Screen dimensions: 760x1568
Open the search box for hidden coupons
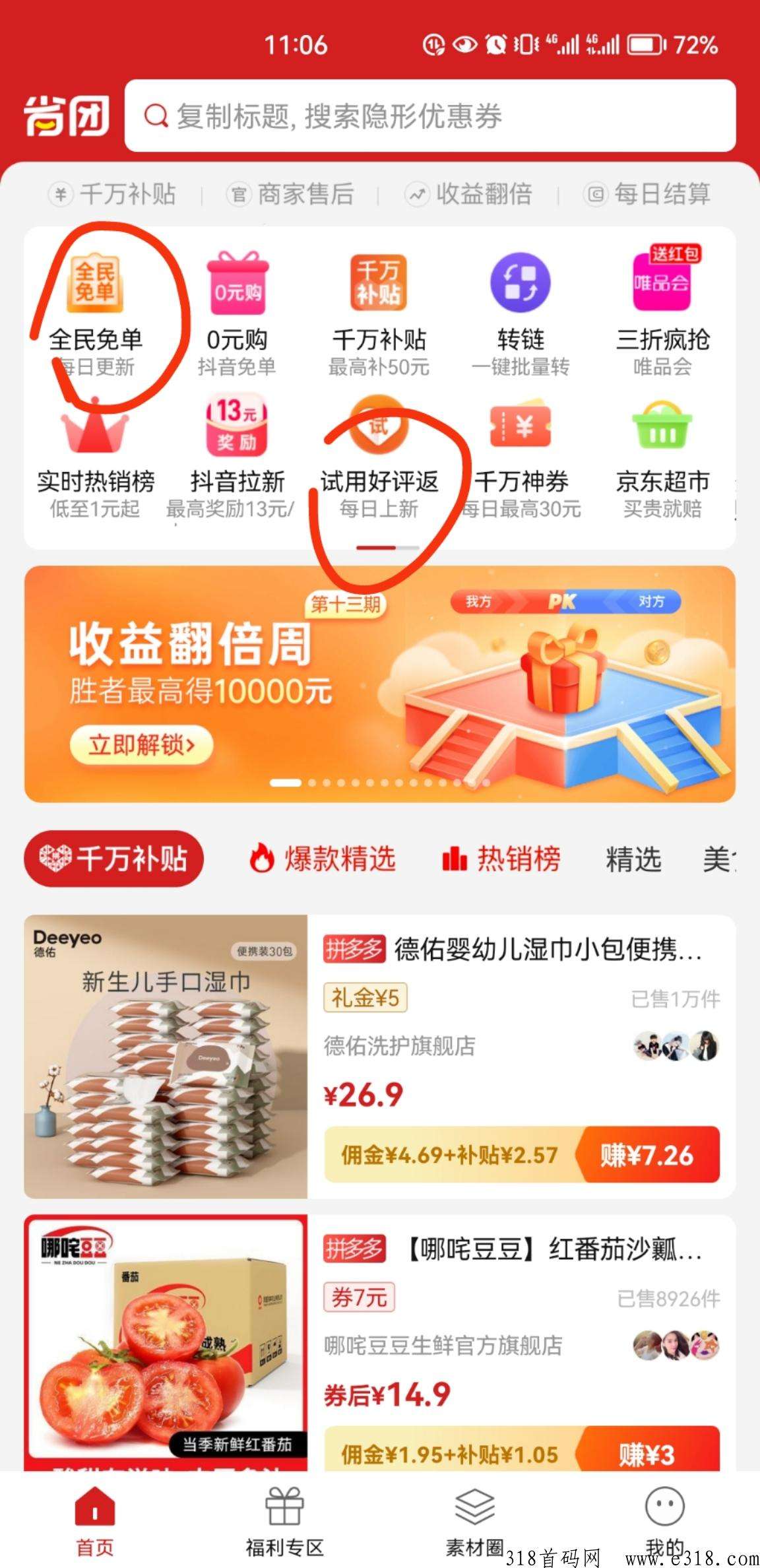tap(430, 116)
